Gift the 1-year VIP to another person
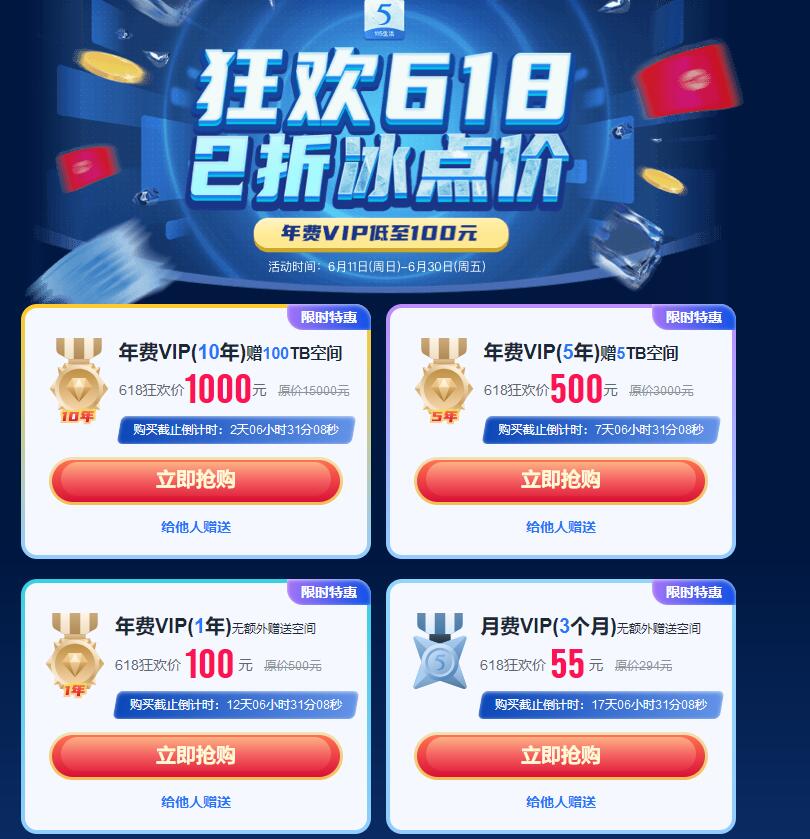This screenshot has height=839, width=810. coord(196,802)
